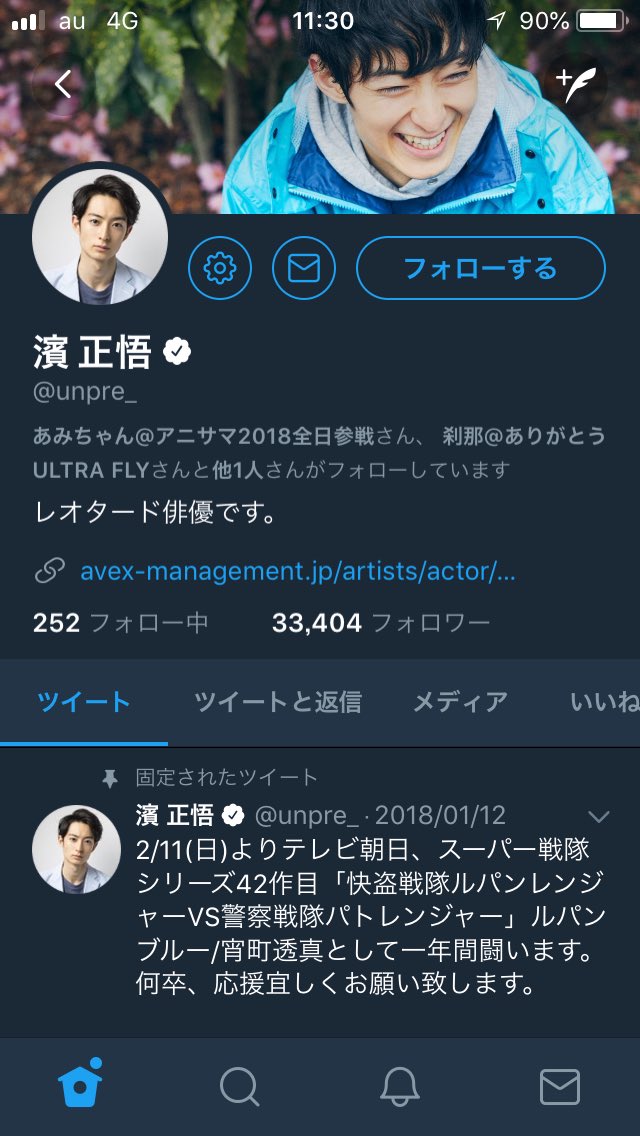Compose a new tweet with the feather icon

pyautogui.click(x=577, y=86)
